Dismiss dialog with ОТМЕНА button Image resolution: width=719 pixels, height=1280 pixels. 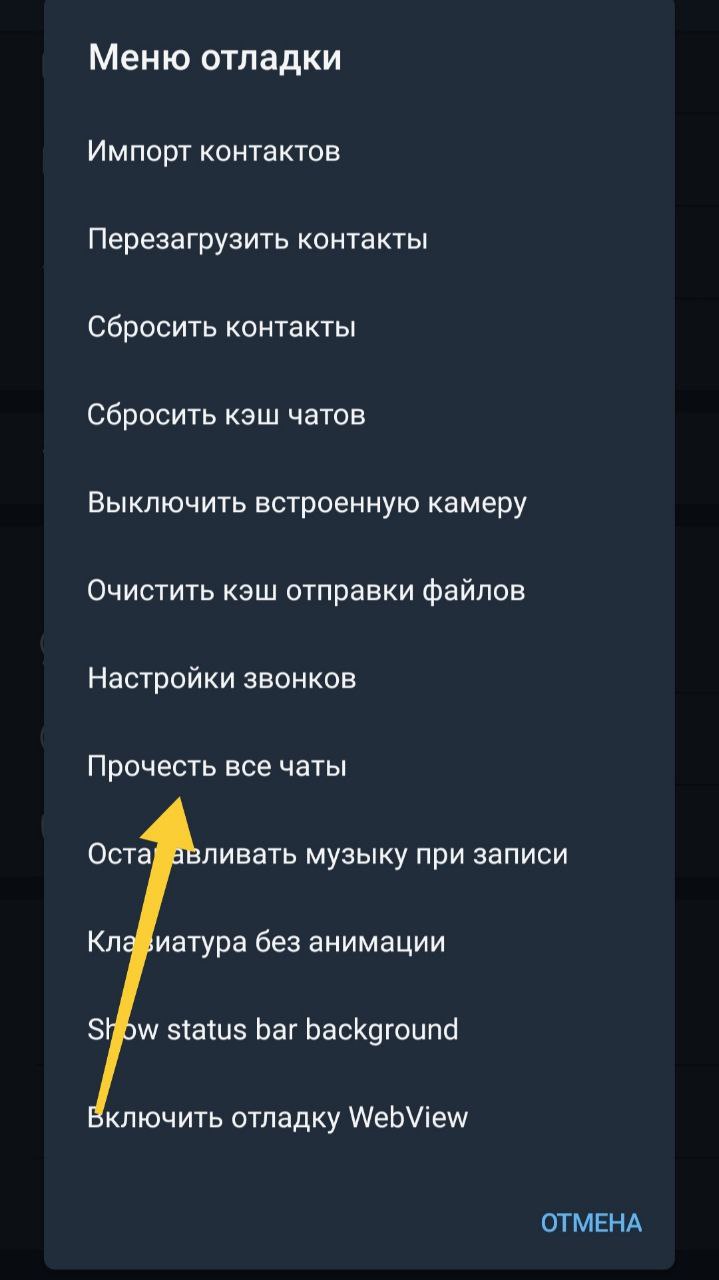point(591,1222)
